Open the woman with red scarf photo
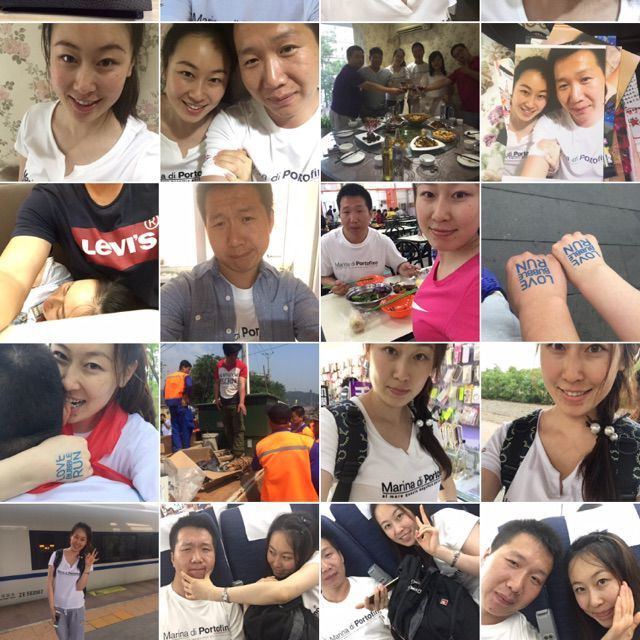Screen dimensions: 640x640 pos(79,422)
